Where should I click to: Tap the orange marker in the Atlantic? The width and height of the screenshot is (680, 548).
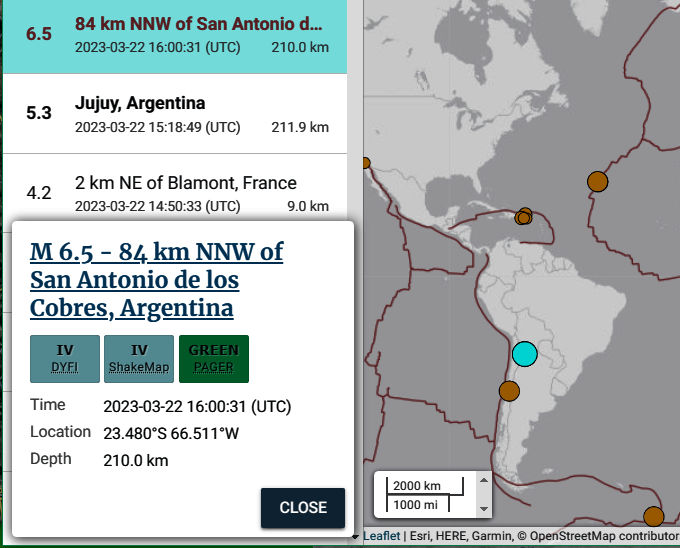point(597,181)
